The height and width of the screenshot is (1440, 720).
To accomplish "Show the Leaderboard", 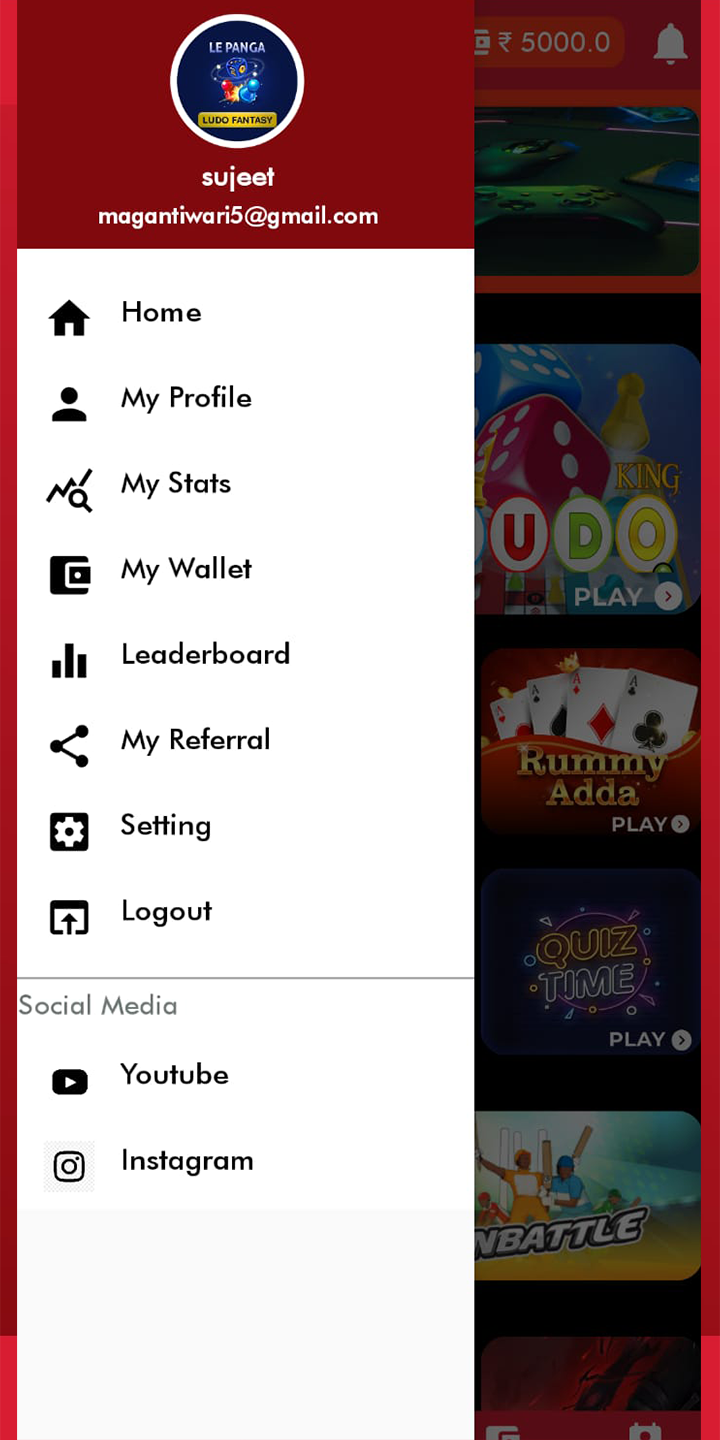I will [x=204, y=655].
